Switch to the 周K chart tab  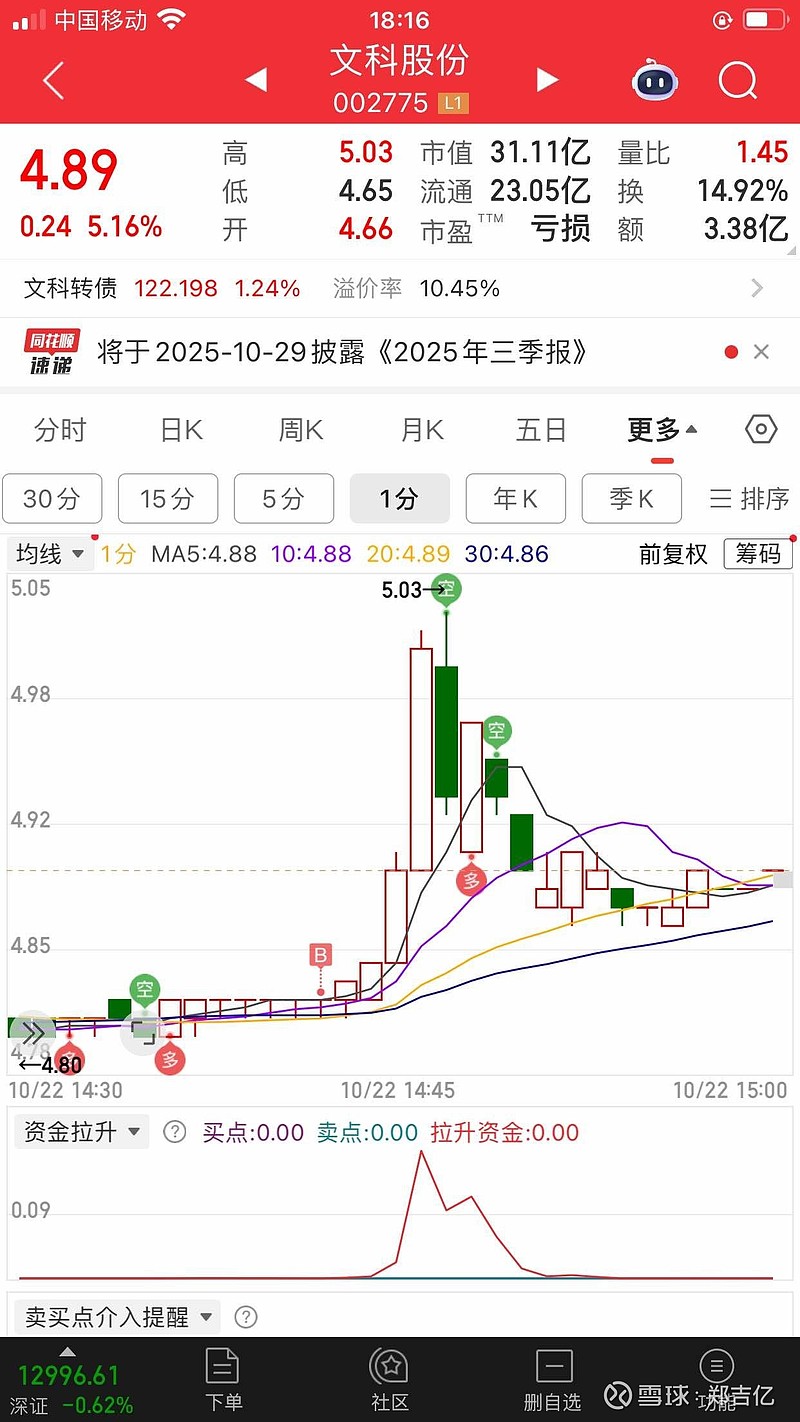coord(301,431)
